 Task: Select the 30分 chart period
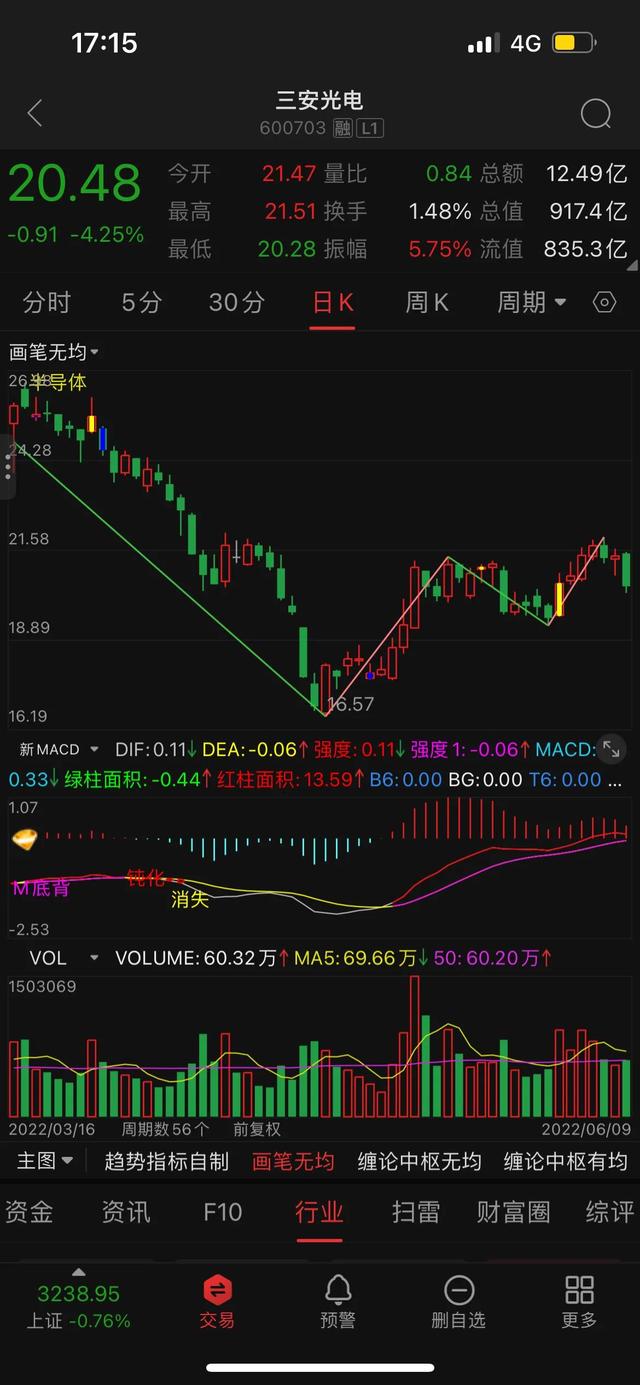coord(237,302)
